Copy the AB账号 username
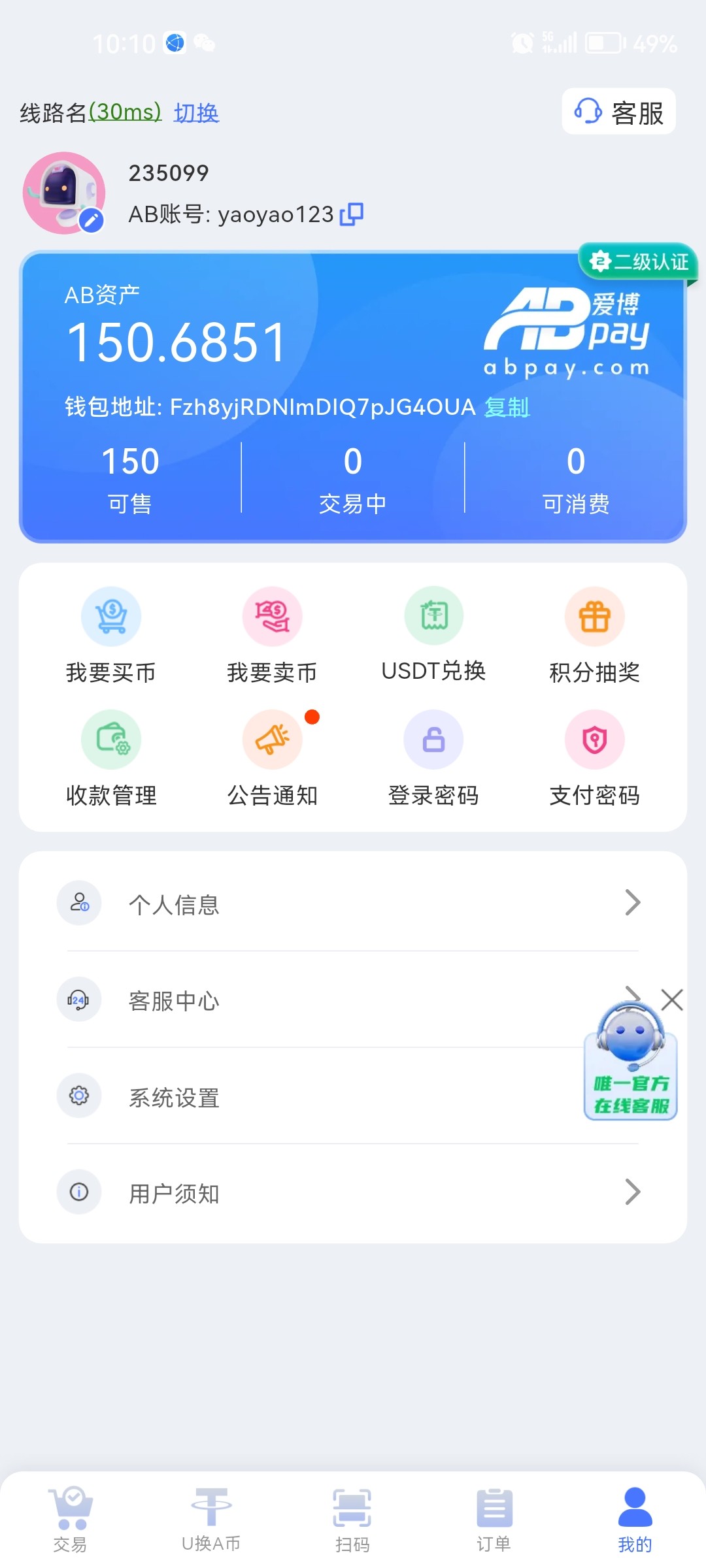Image resolution: width=706 pixels, height=1568 pixels. 352,214
